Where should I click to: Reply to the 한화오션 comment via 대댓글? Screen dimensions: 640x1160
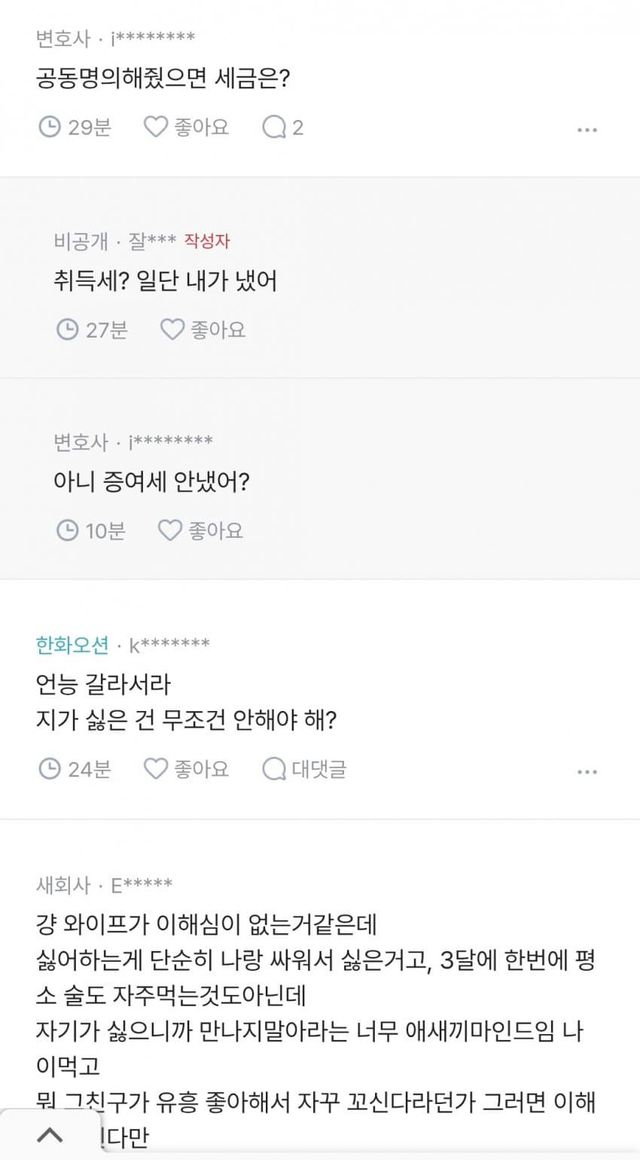[x=304, y=769]
